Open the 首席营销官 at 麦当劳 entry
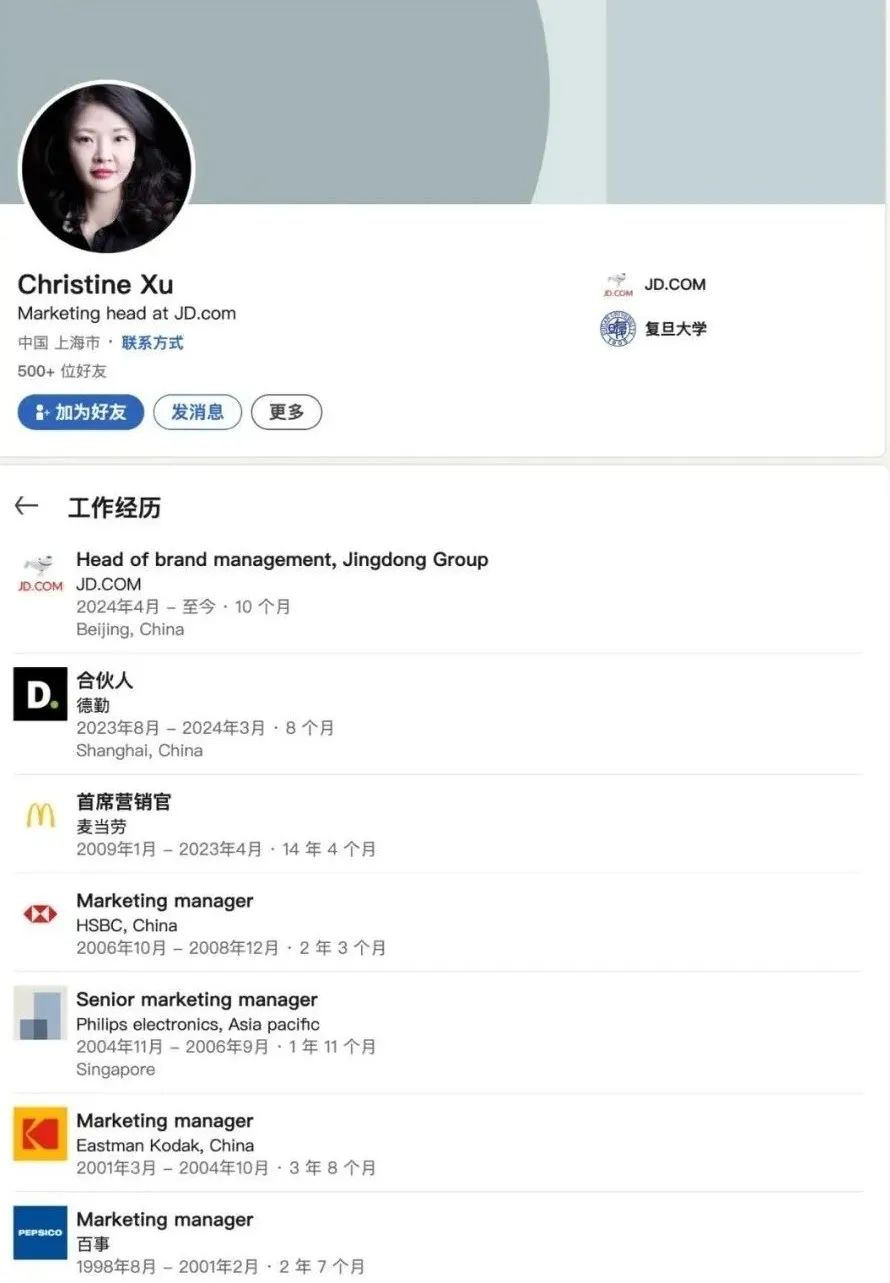Viewport: 890px width, 1283px height. 124,802
